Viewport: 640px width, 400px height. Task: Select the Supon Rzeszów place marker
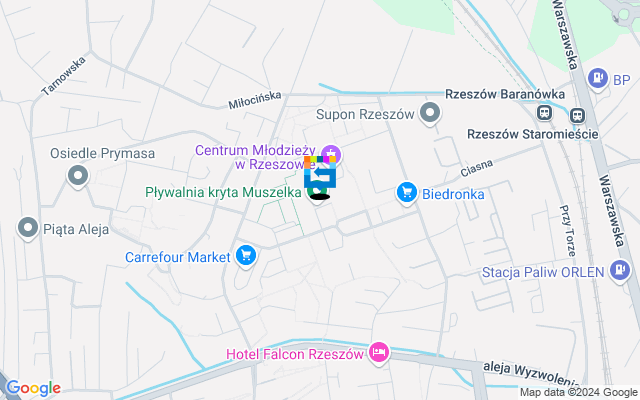pos(430,114)
